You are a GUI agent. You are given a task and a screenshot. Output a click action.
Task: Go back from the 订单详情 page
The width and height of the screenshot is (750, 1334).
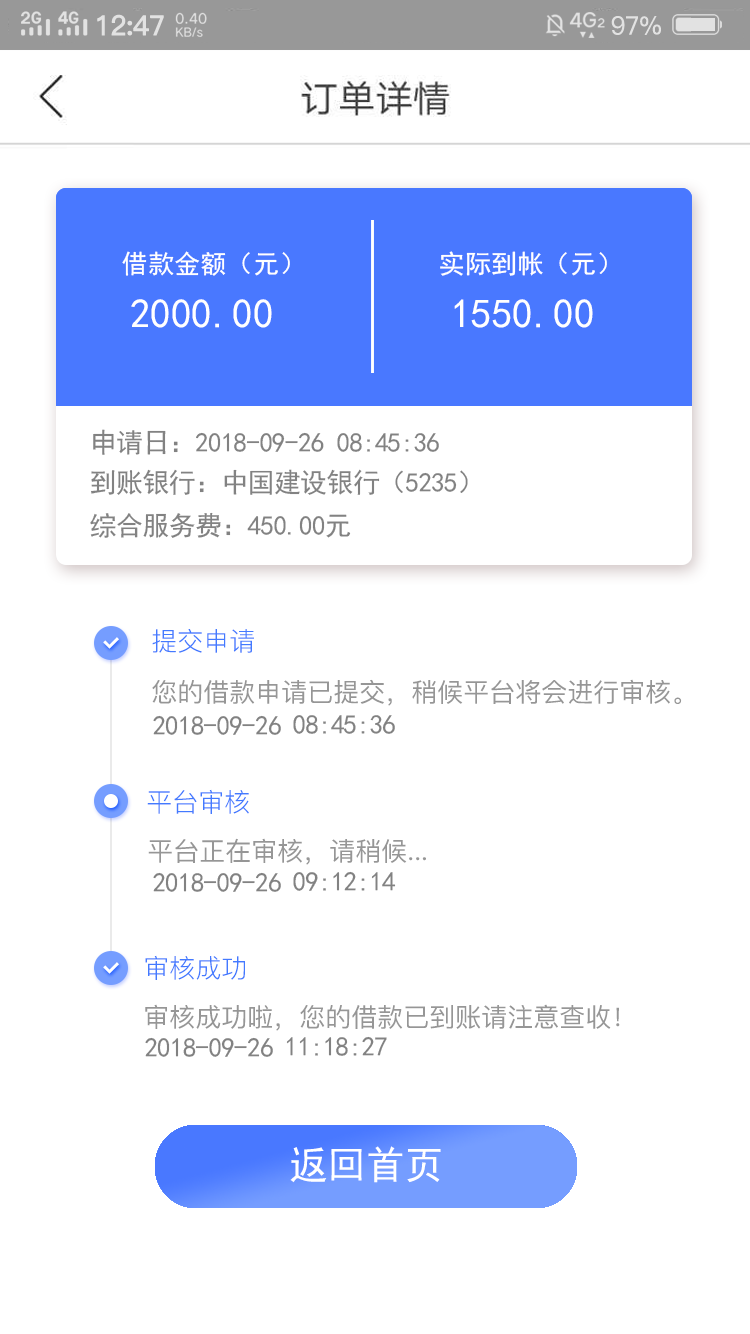pos(51,97)
